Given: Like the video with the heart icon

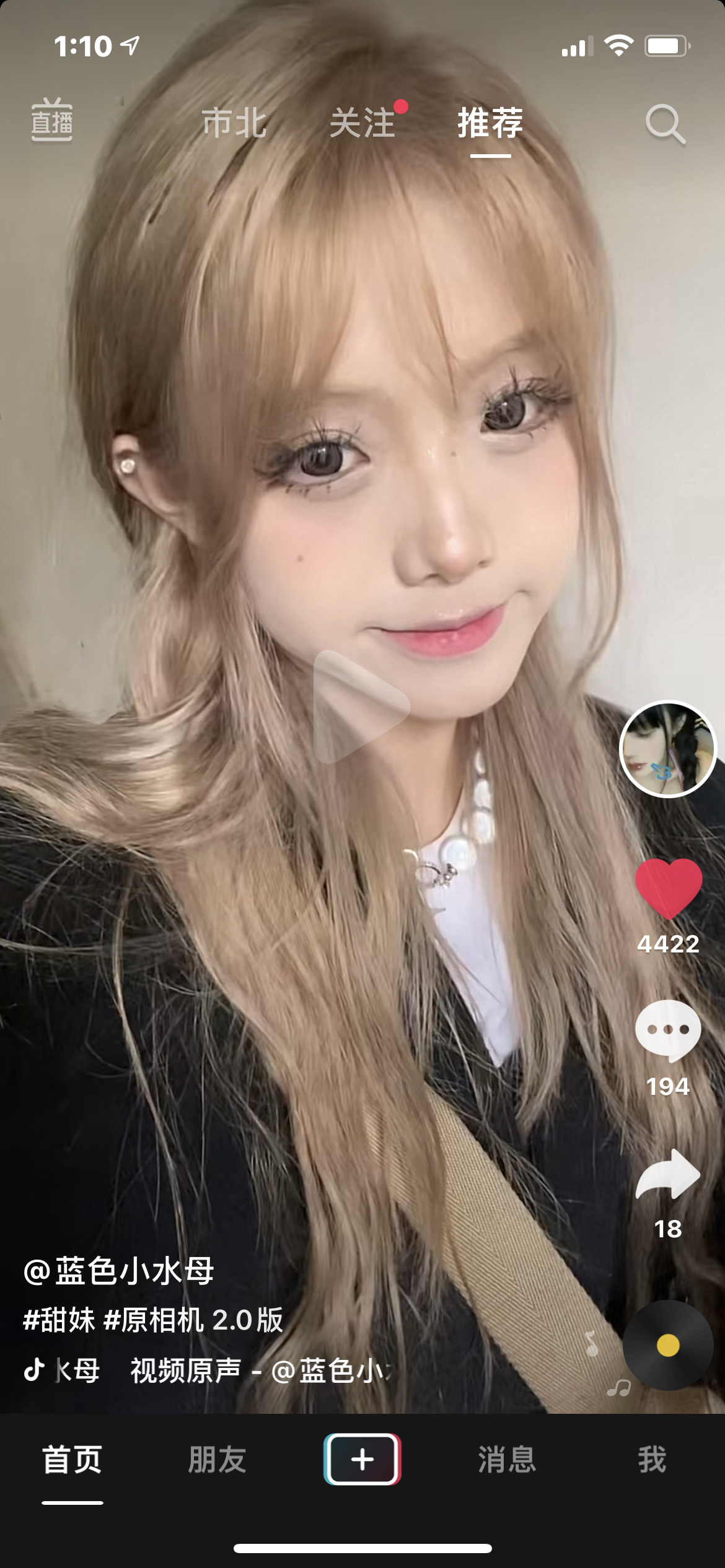Looking at the screenshot, I should (668, 889).
